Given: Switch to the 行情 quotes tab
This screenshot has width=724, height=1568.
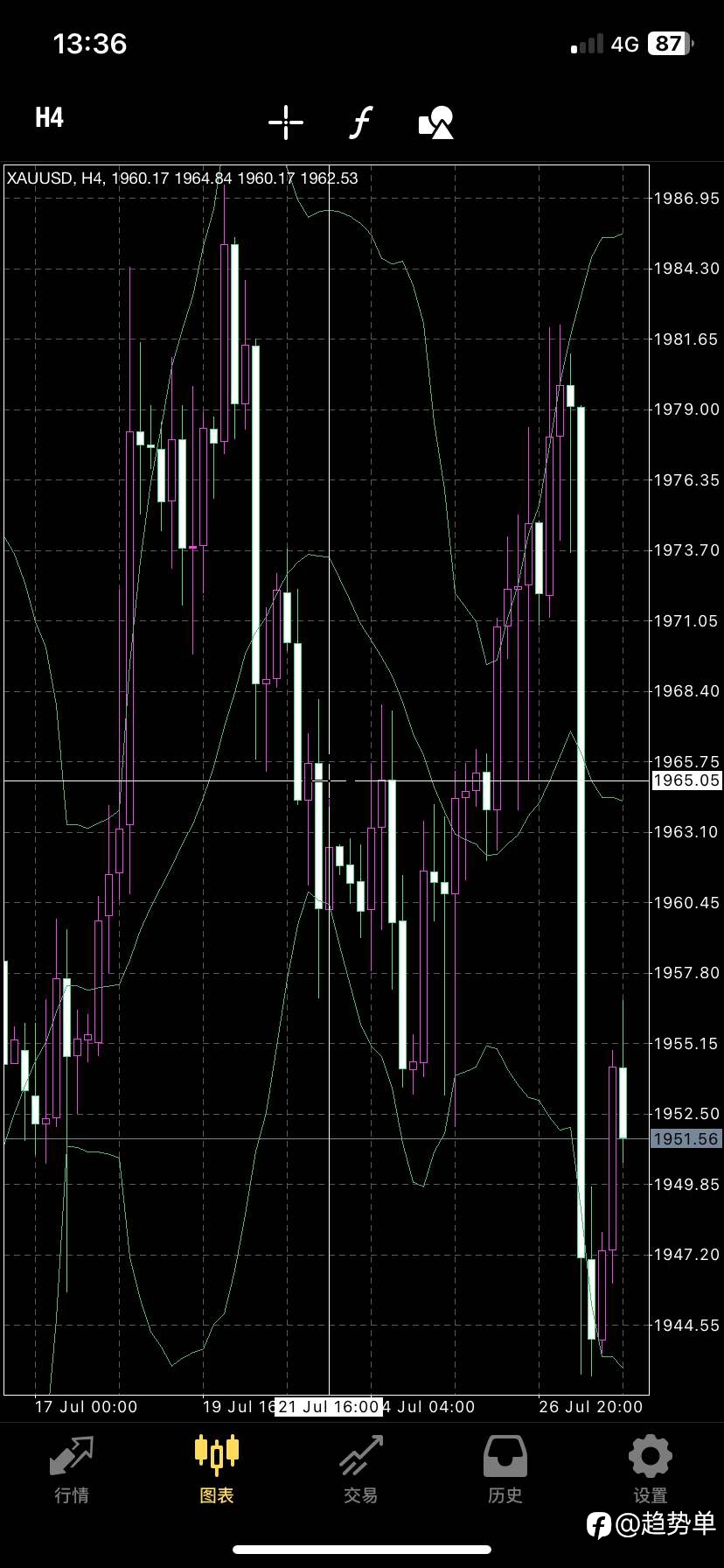Looking at the screenshot, I should [x=72, y=1469].
